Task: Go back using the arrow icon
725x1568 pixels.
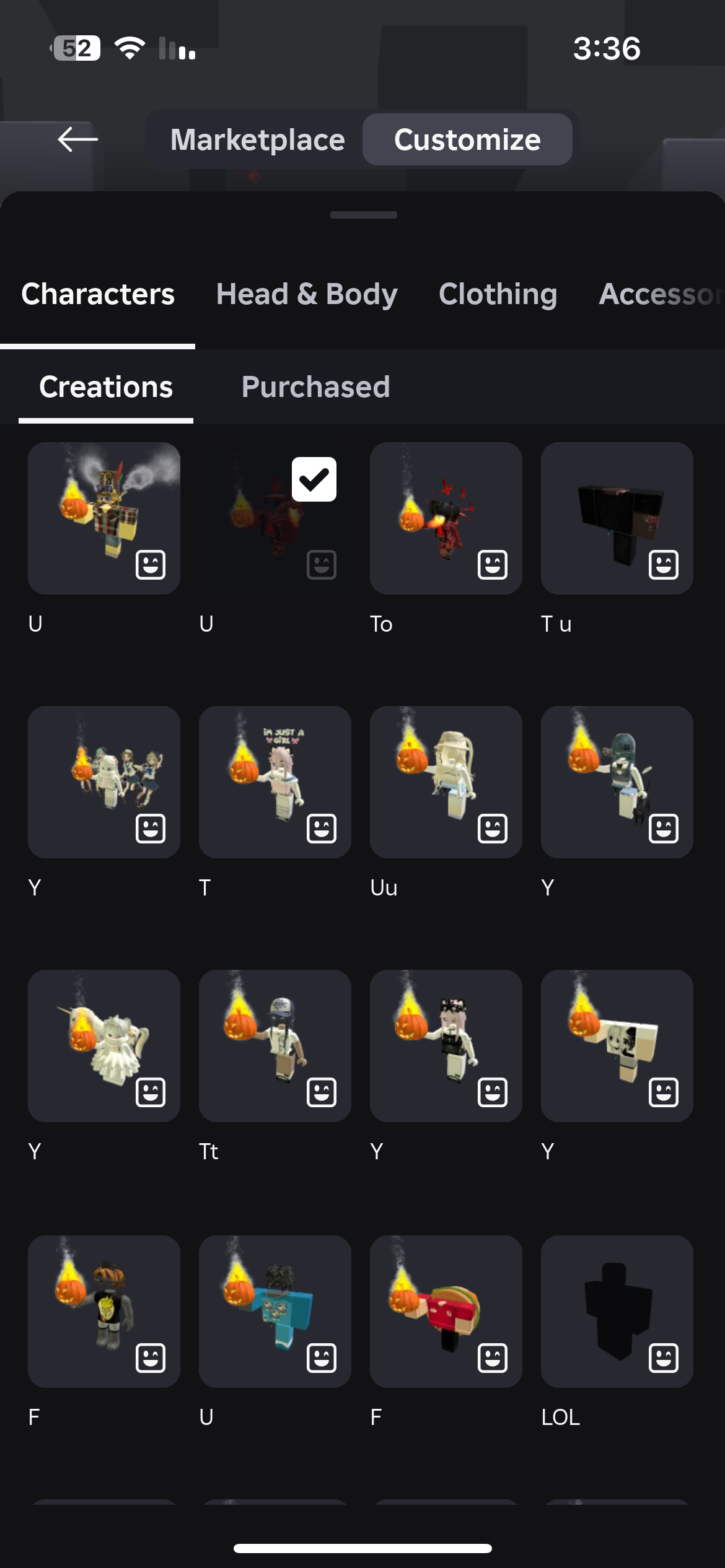Action: tap(77, 139)
